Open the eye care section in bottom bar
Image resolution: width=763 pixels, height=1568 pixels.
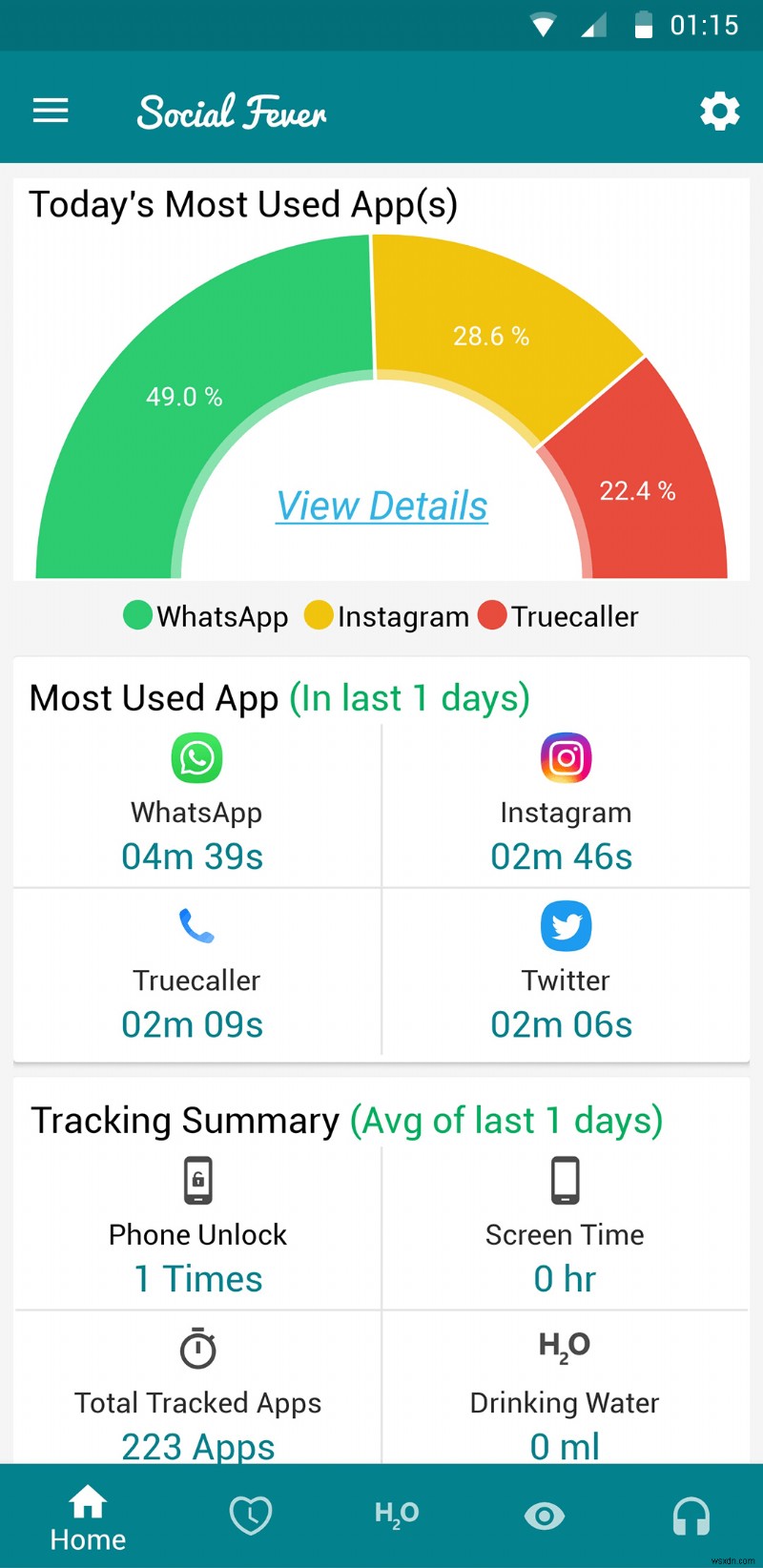click(544, 1516)
